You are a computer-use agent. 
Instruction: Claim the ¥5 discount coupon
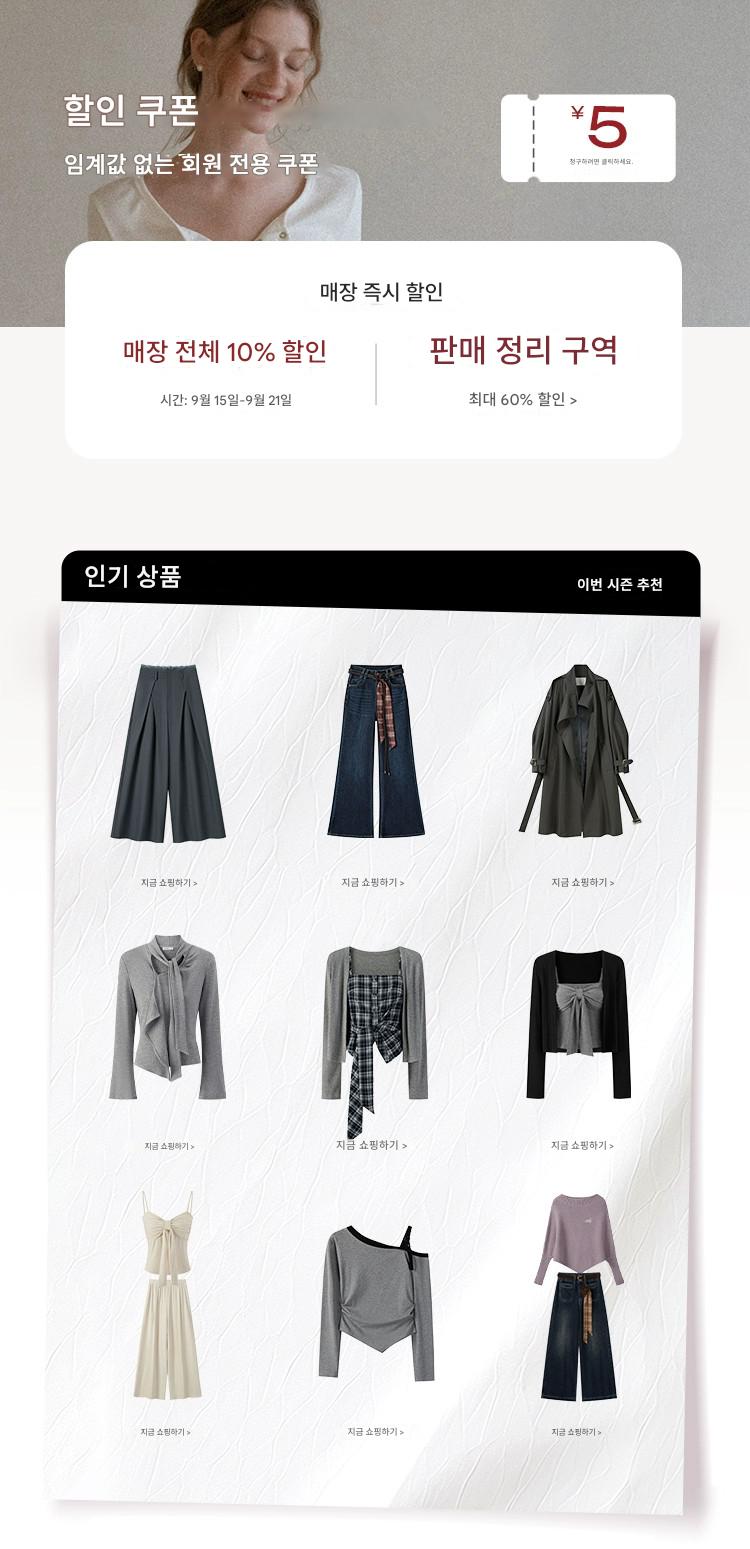588,138
